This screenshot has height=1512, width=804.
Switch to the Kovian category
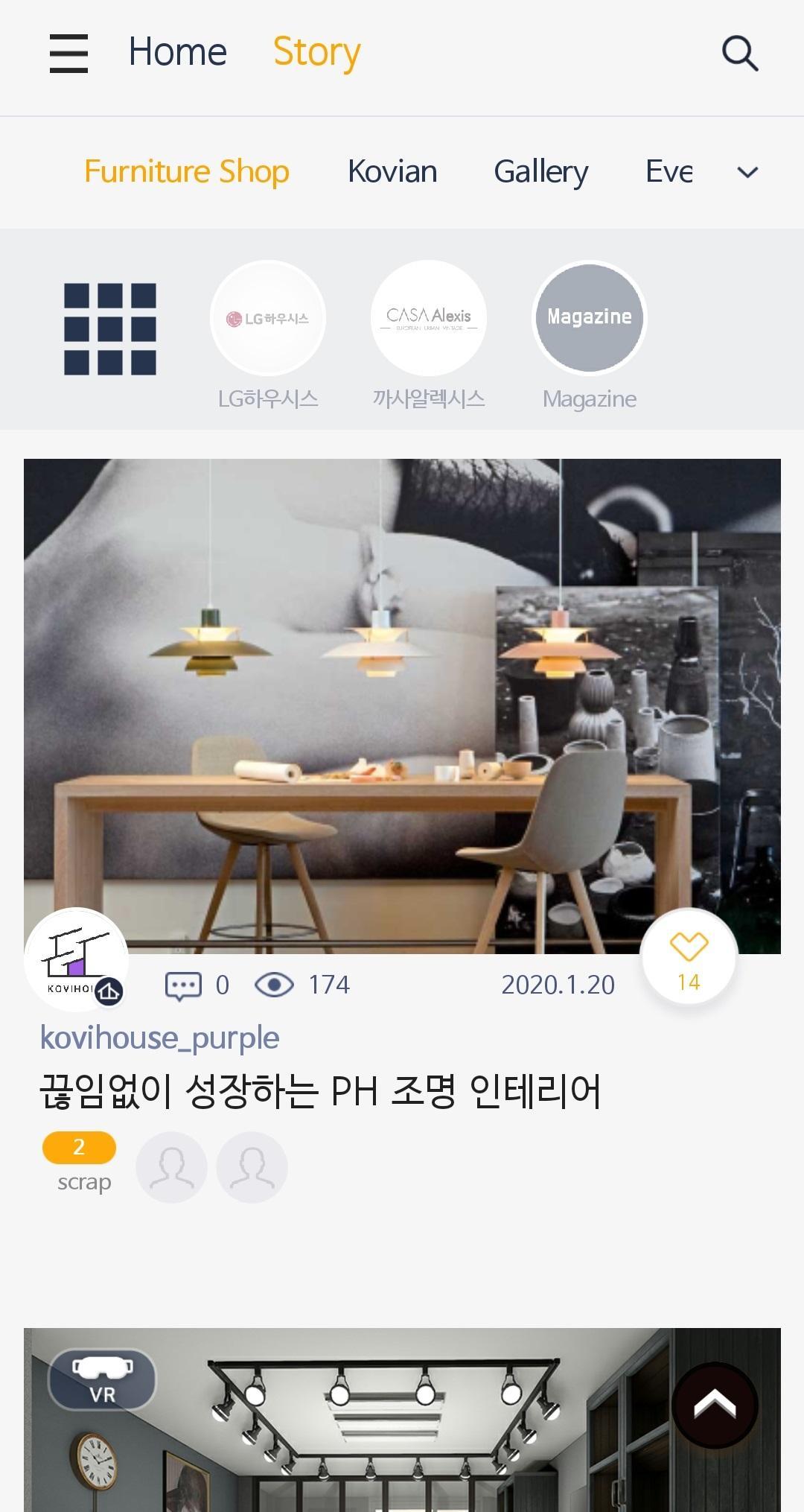[392, 171]
